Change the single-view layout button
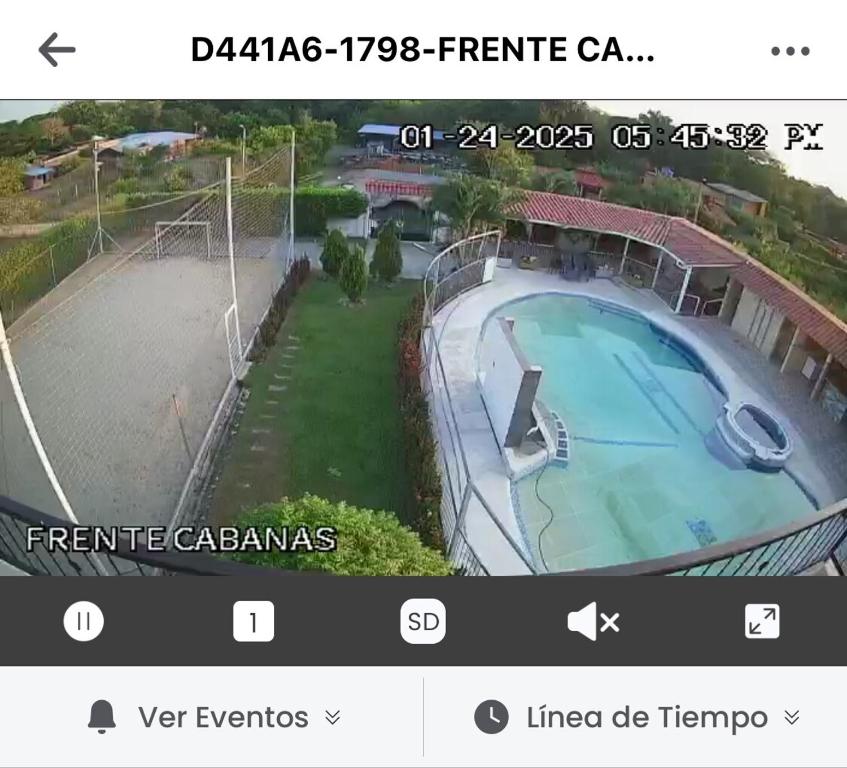 (253, 622)
